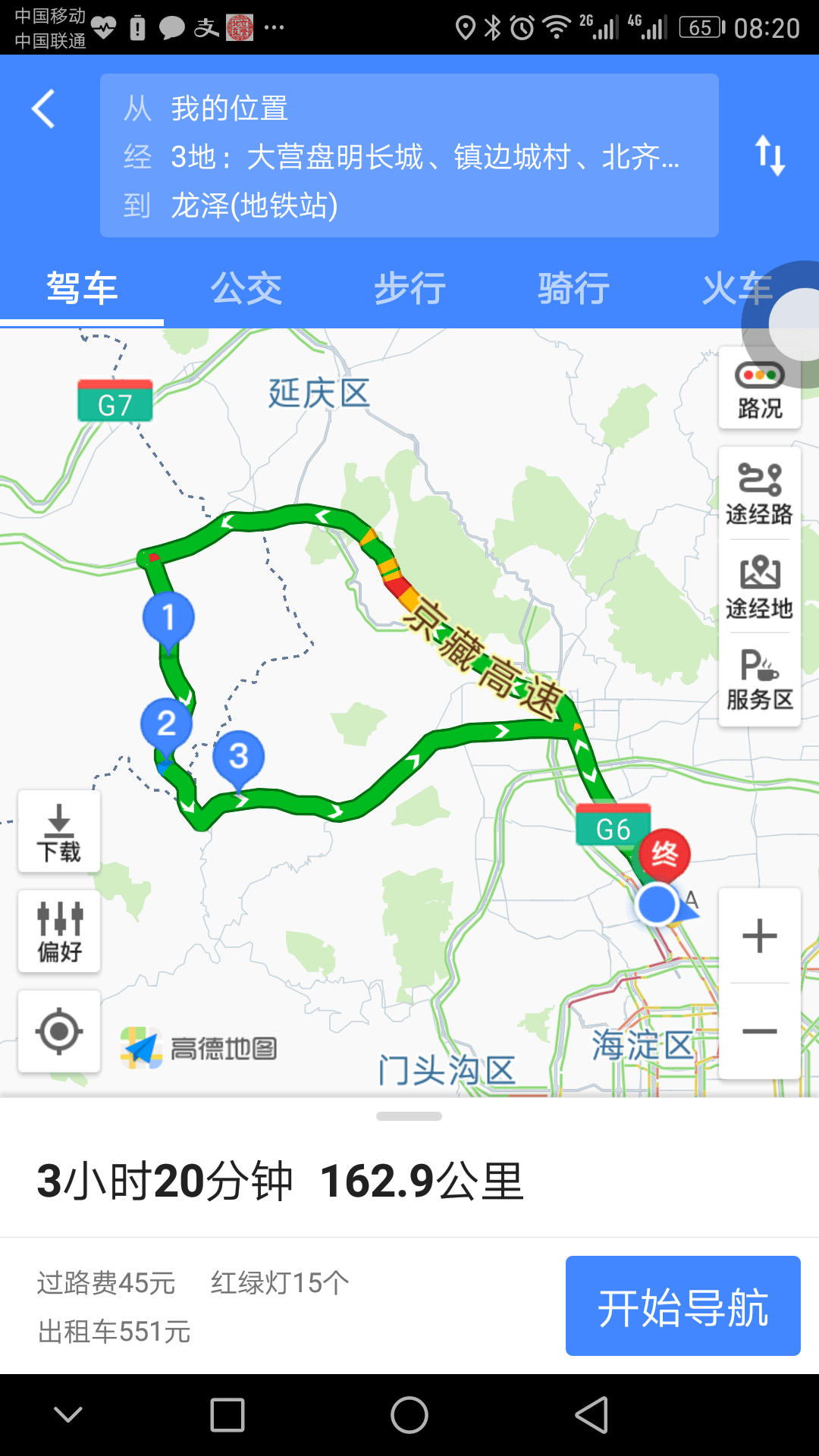Open 偏好 route preferences

(x=59, y=931)
